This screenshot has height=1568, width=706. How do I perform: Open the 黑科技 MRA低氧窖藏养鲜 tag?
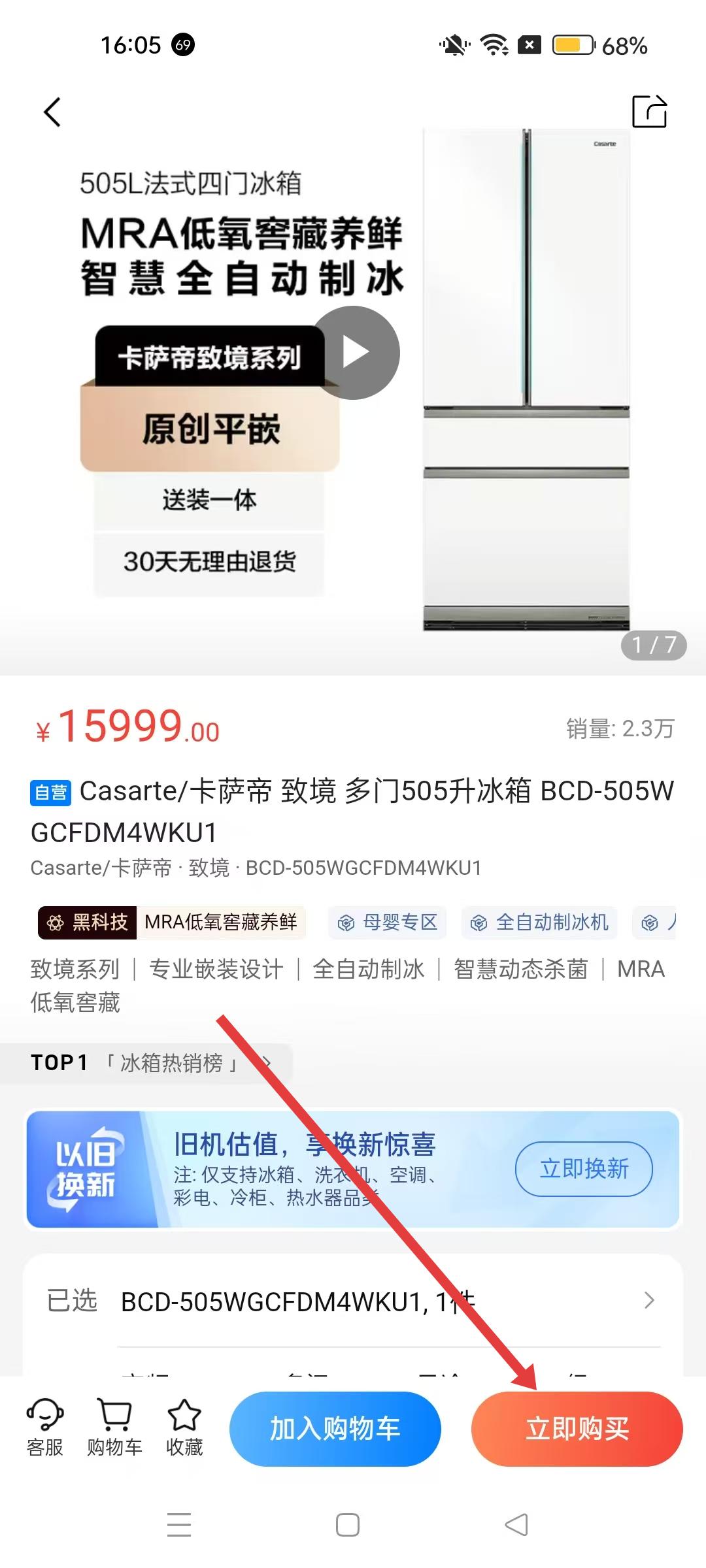[x=171, y=923]
